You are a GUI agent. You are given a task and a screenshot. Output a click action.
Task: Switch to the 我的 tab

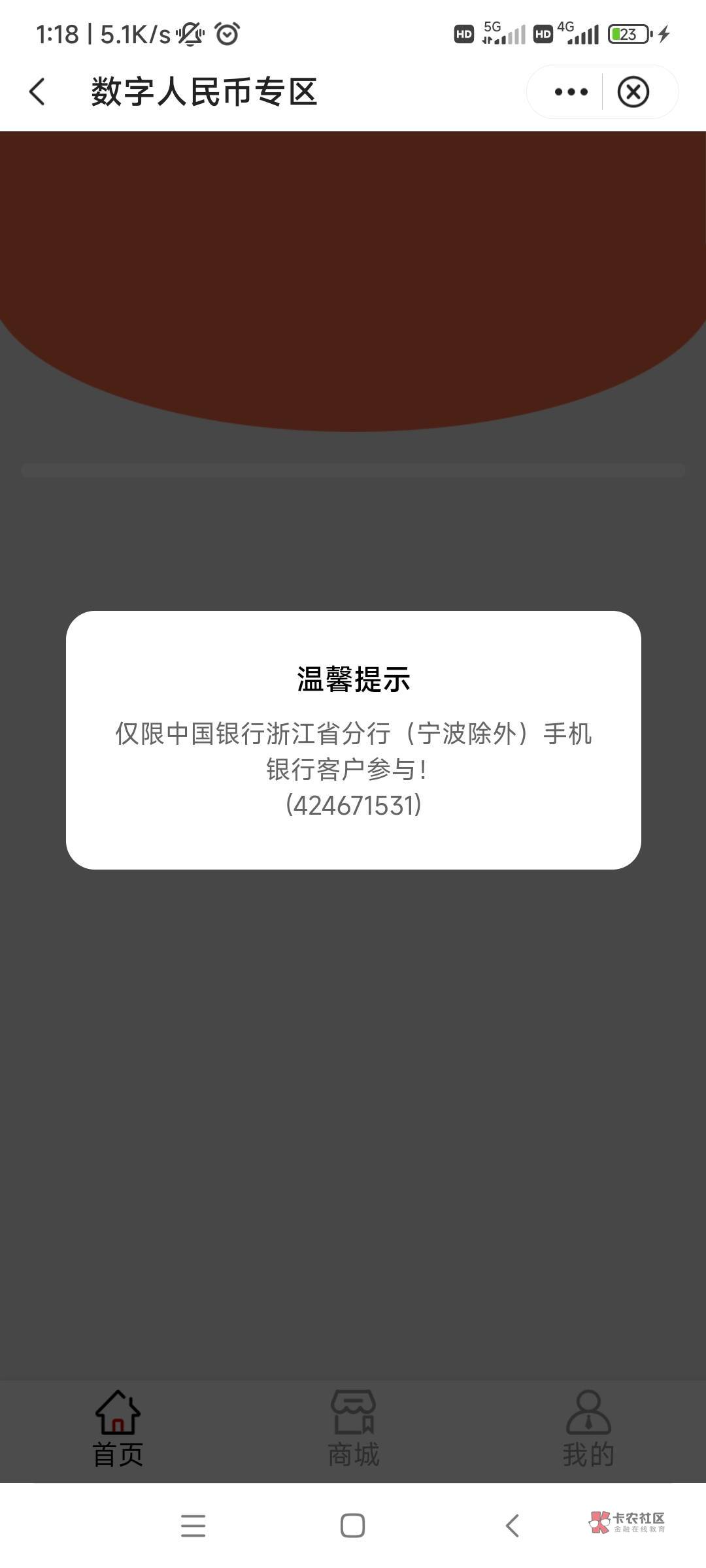click(x=588, y=1428)
